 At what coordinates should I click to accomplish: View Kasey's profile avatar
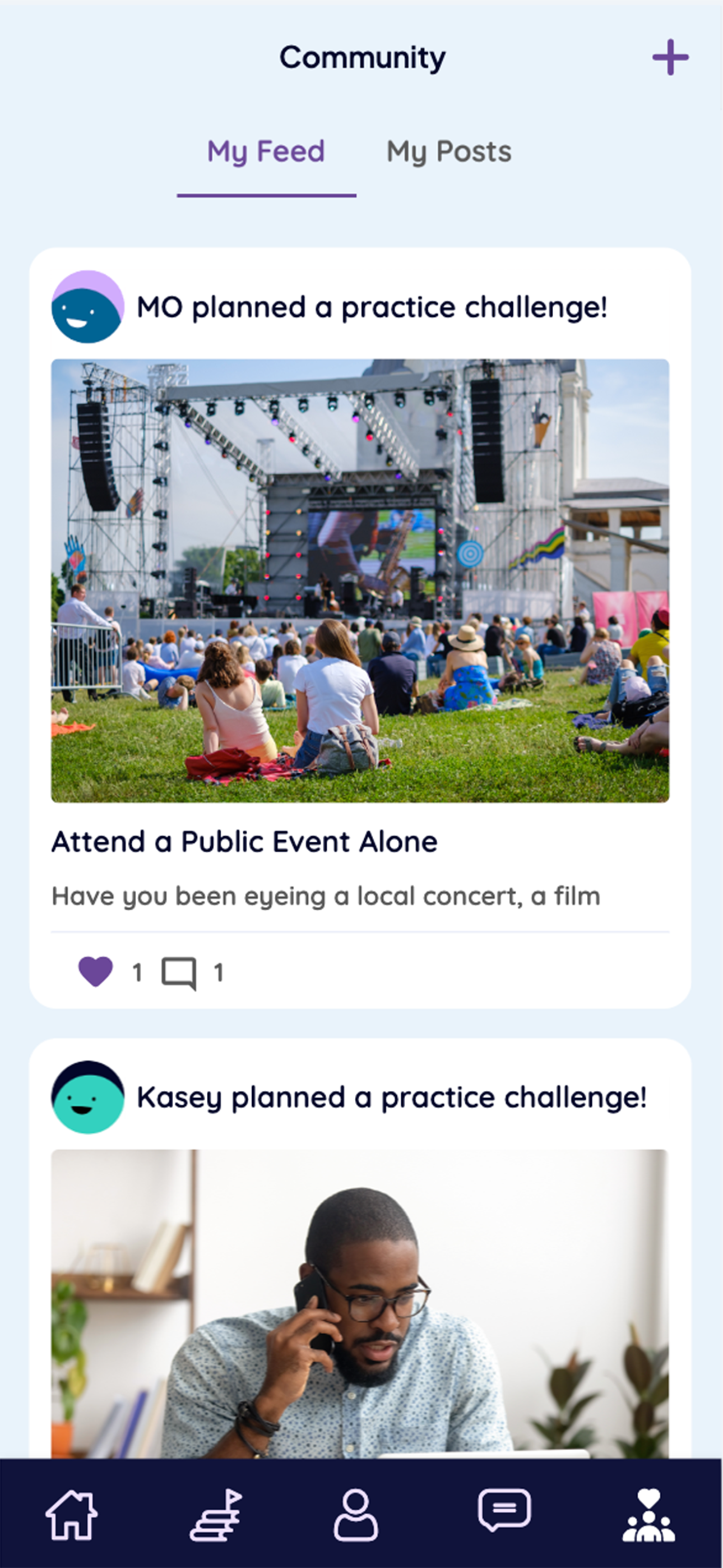pyautogui.click(x=87, y=1097)
